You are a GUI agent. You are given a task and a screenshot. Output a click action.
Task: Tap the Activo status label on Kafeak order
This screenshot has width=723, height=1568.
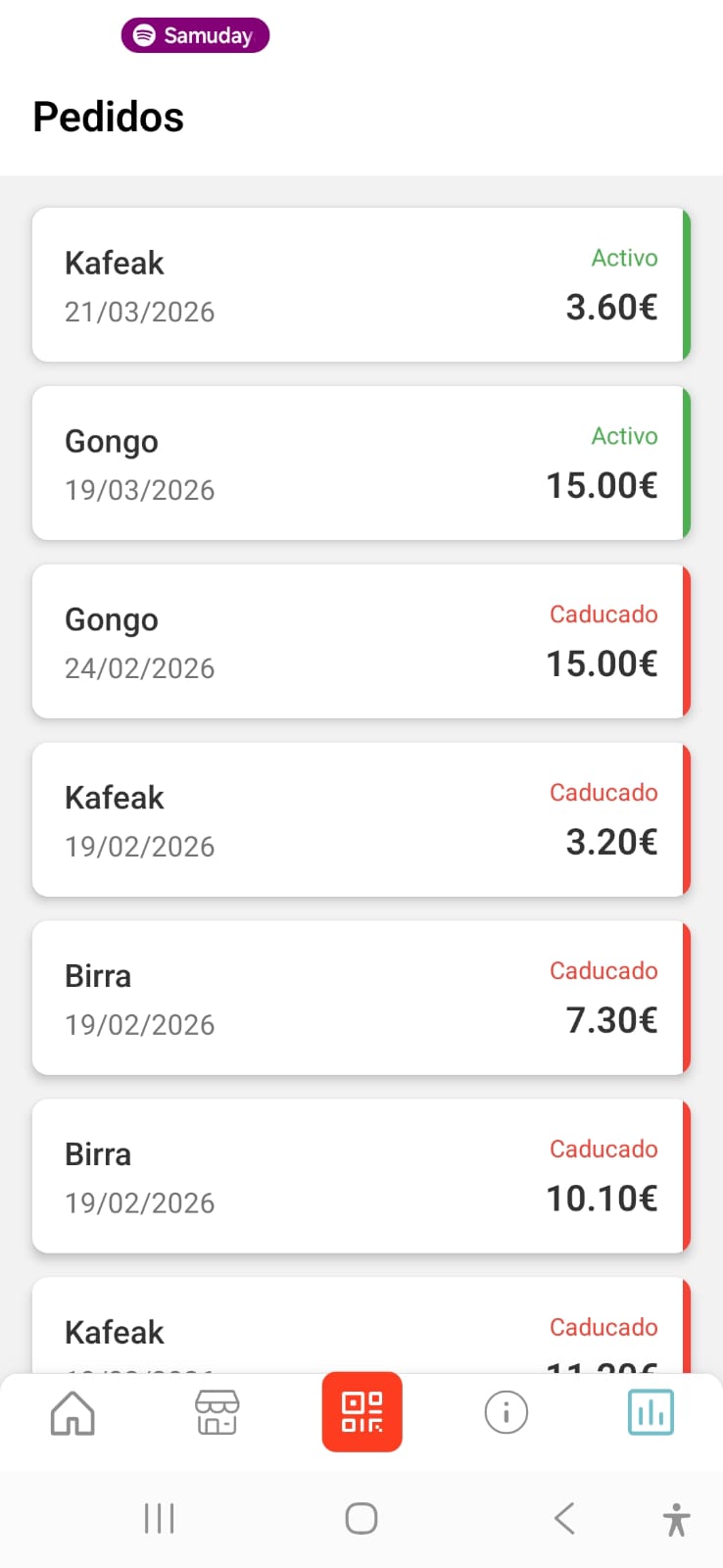pos(624,258)
